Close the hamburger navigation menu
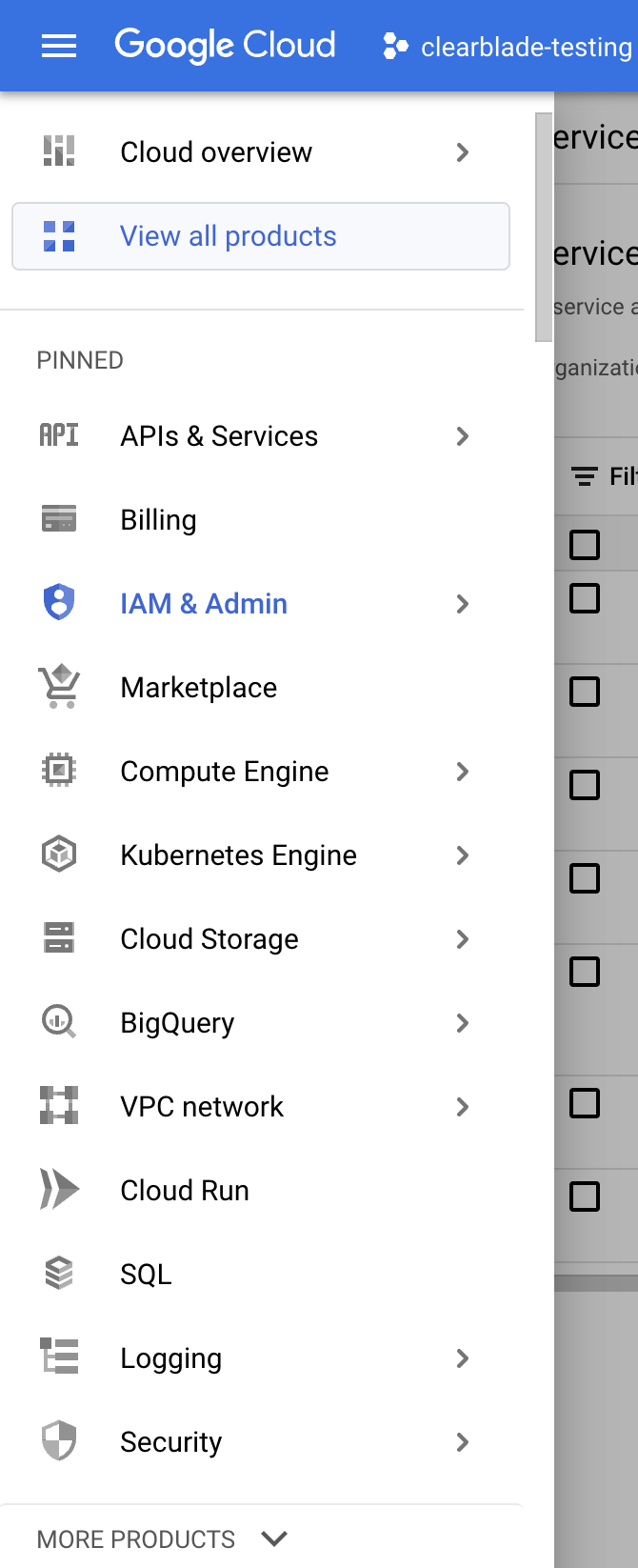 pyautogui.click(x=59, y=46)
